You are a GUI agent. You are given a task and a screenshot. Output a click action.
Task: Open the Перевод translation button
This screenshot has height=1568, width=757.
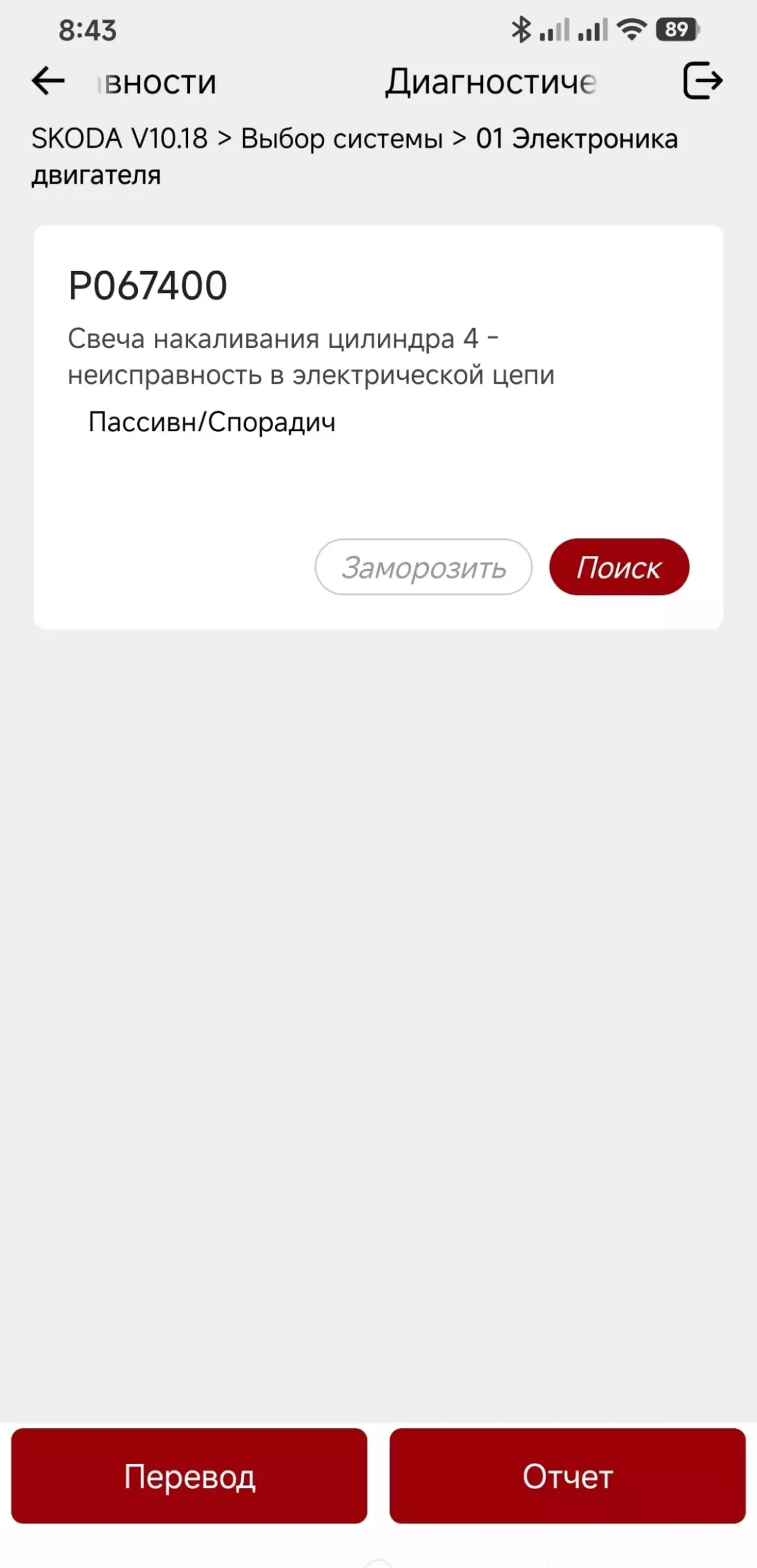coord(189,1476)
